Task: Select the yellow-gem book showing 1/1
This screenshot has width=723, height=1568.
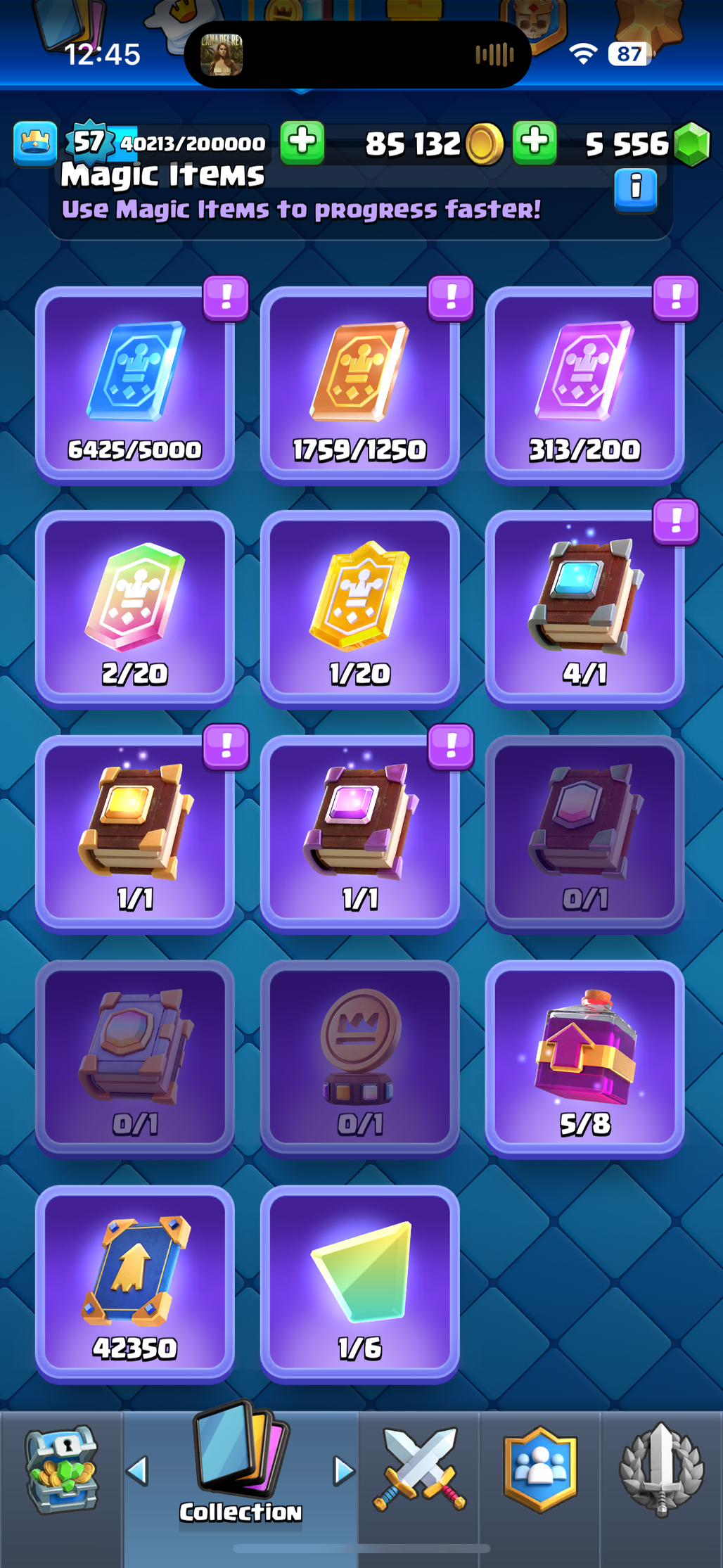Action: click(x=135, y=834)
